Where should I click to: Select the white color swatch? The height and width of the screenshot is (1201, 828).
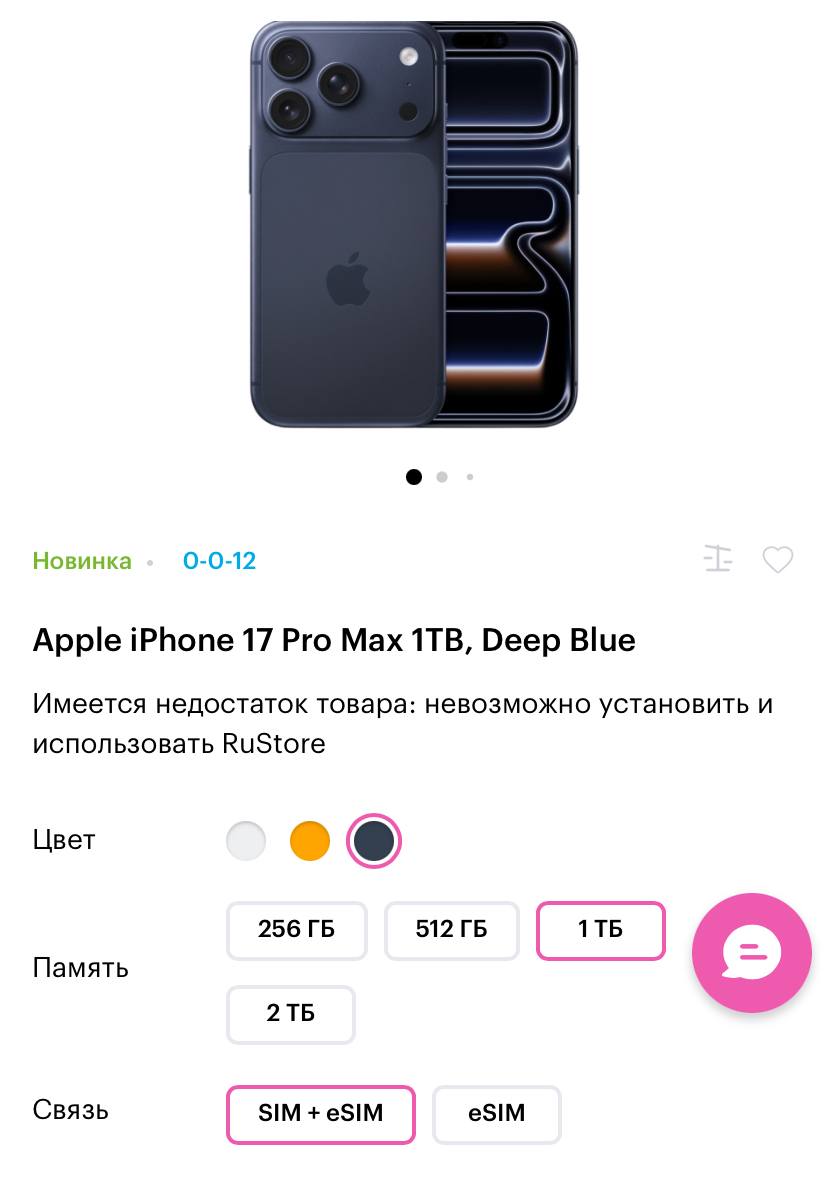[246, 841]
